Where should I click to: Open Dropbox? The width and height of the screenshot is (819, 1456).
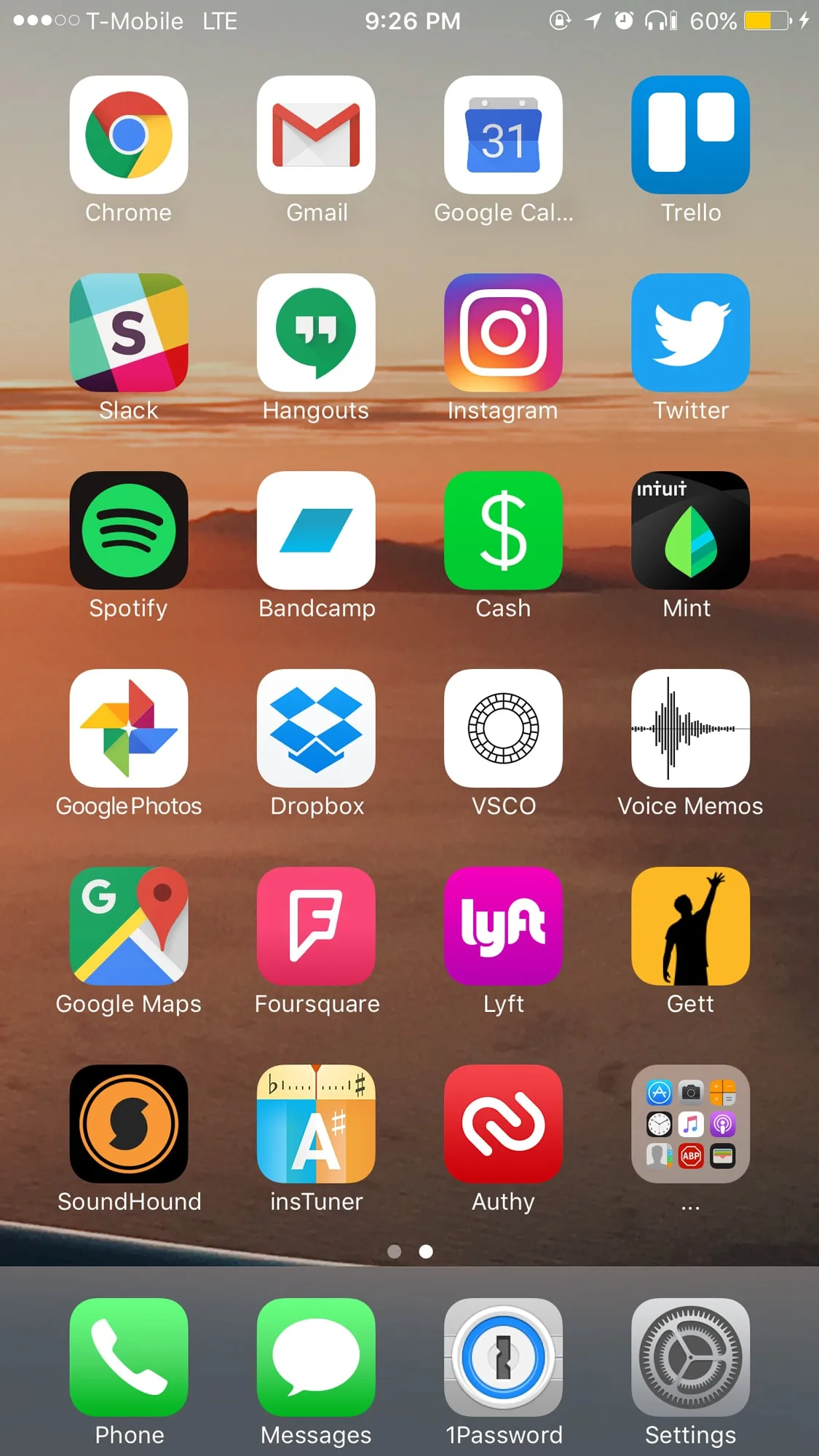click(x=316, y=728)
